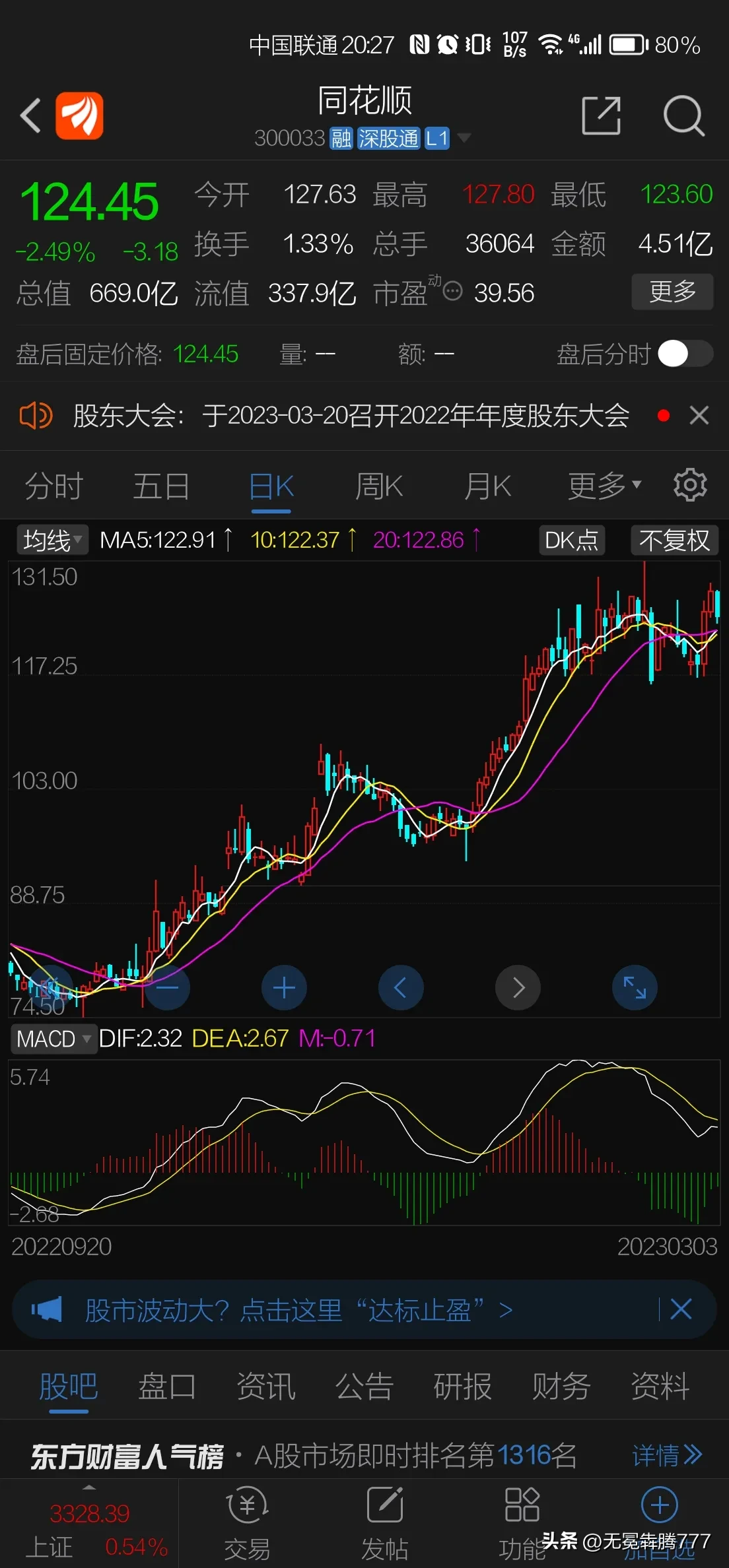The height and width of the screenshot is (1568, 729).
Task: Change the 不复权 adjustment setting
Action: point(674,540)
